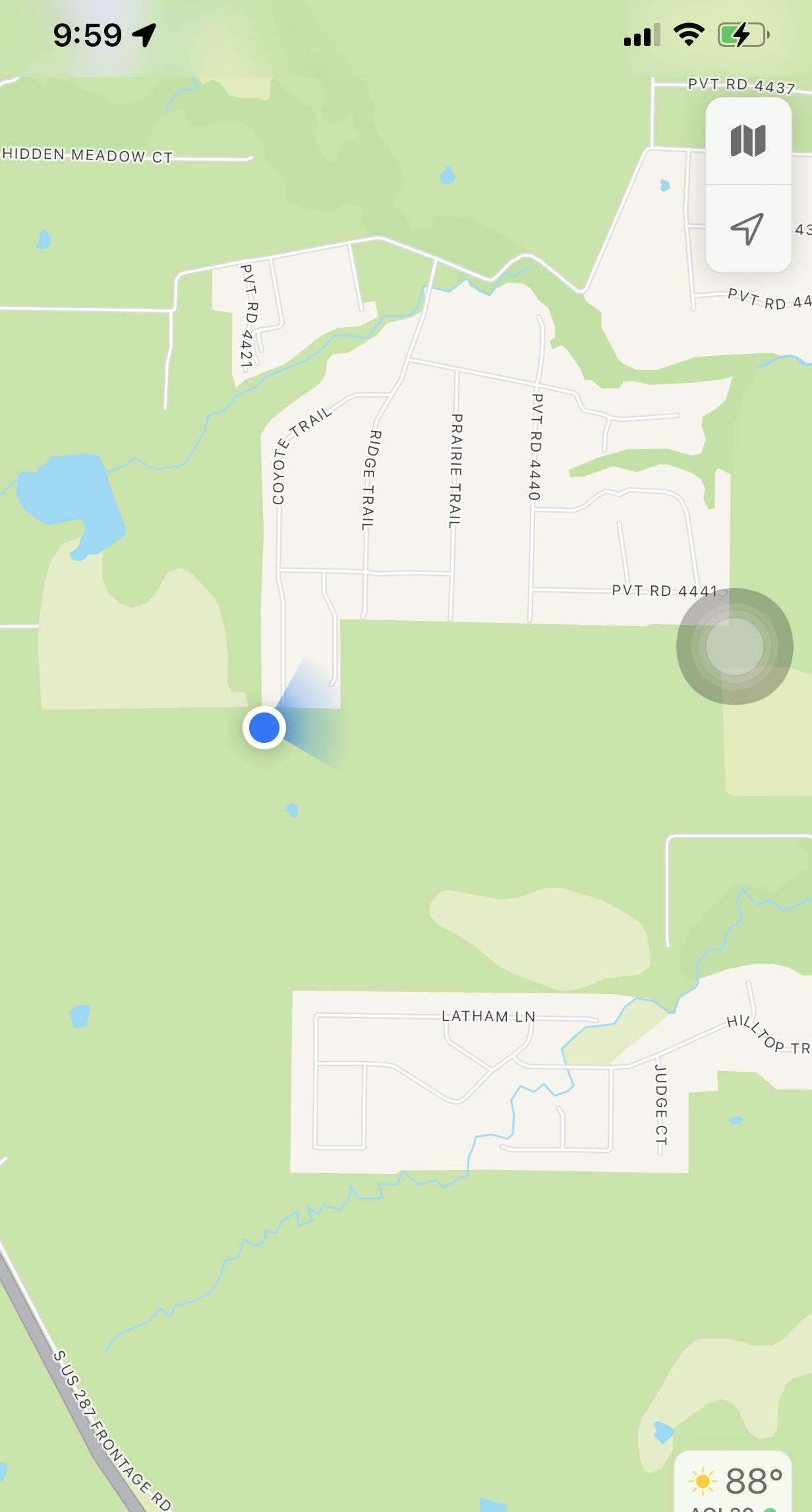
Task: Tap the location tracking arrow button
Action: pyautogui.click(x=748, y=229)
